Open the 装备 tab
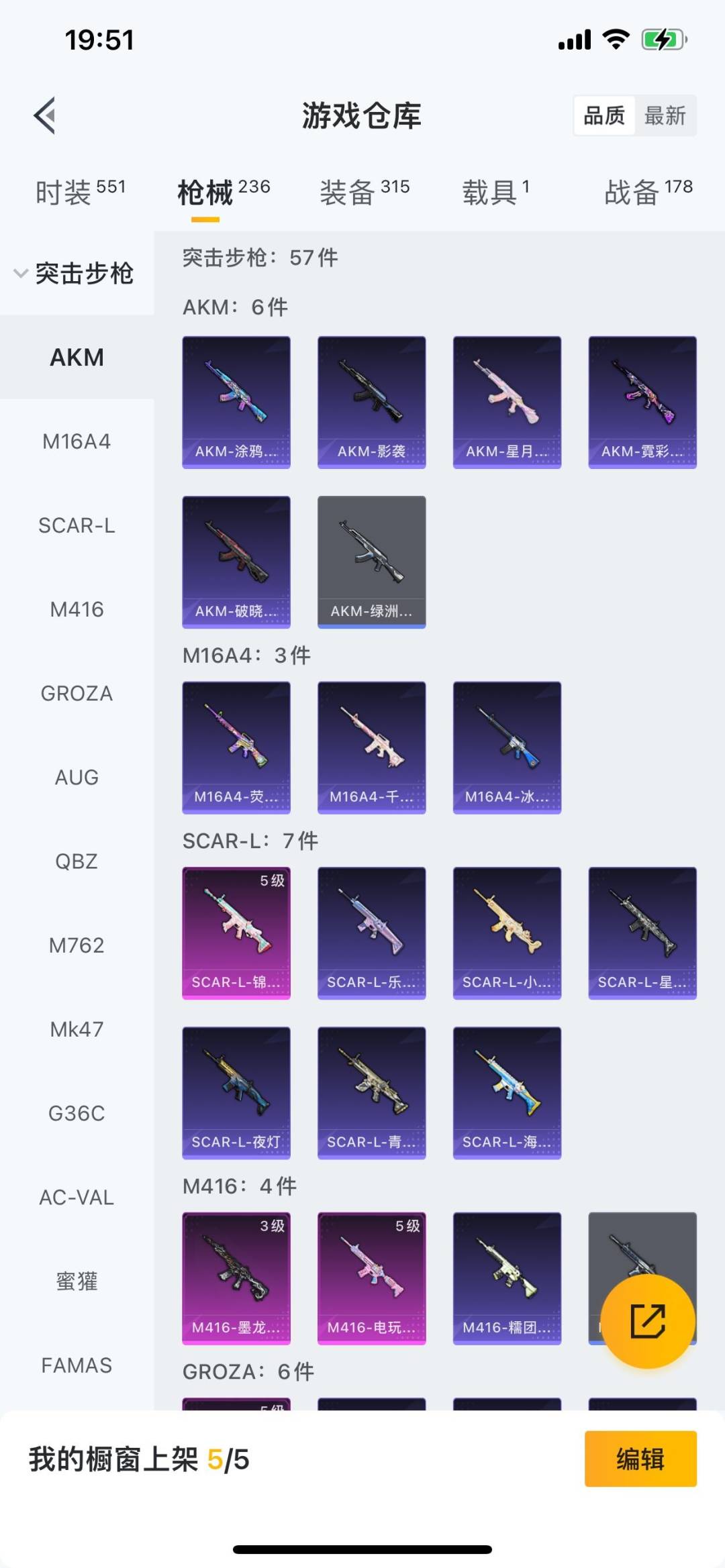 tap(364, 193)
